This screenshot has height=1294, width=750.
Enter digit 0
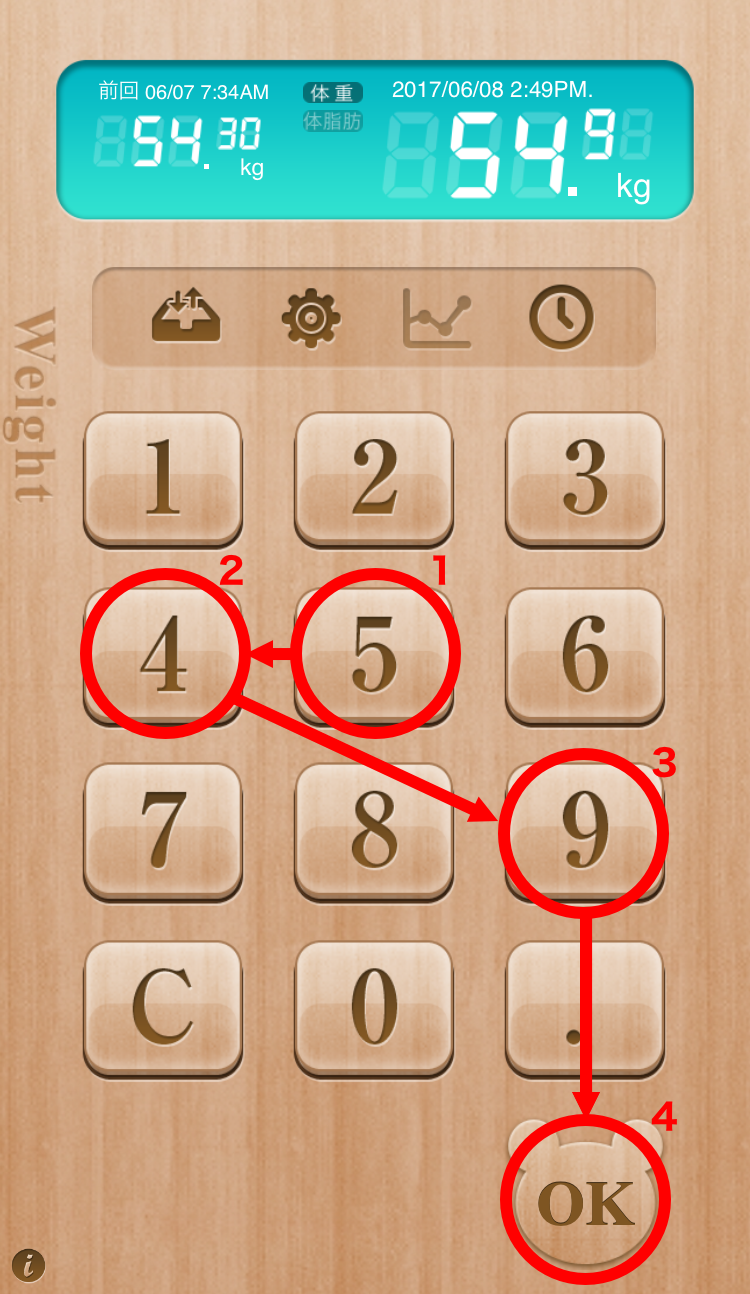point(374,1008)
